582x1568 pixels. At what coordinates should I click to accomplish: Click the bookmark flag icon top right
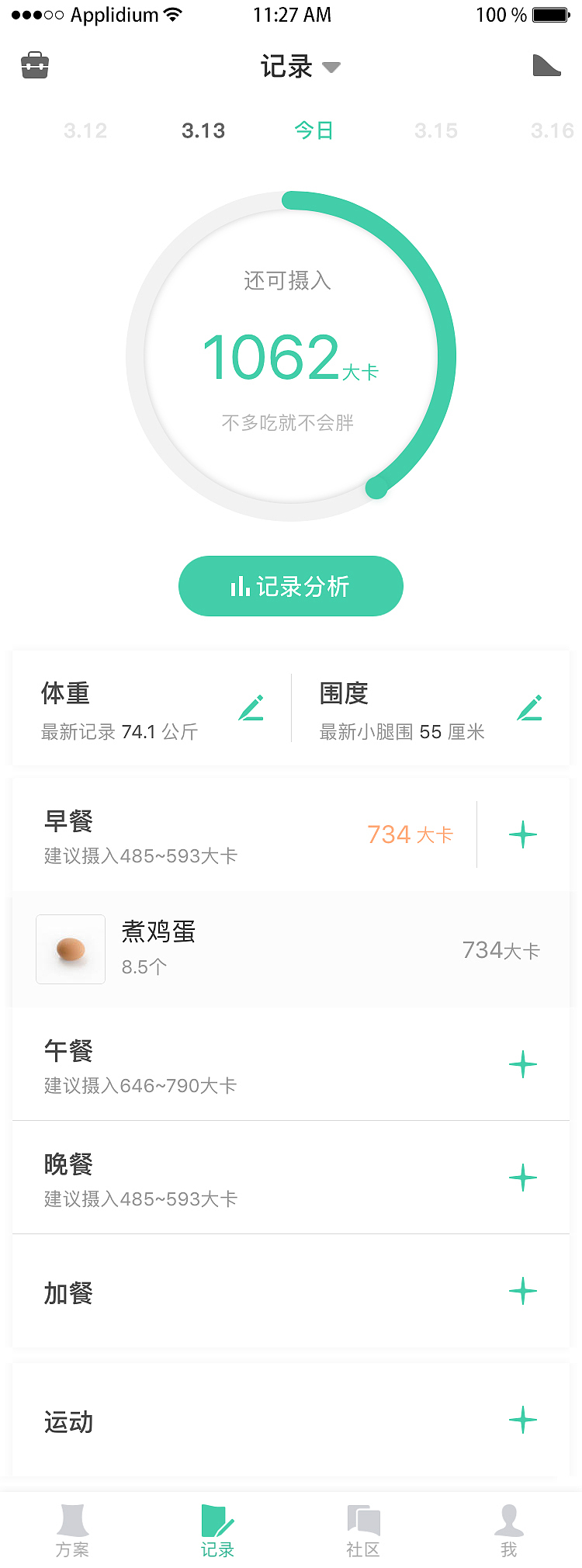(548, 65)
